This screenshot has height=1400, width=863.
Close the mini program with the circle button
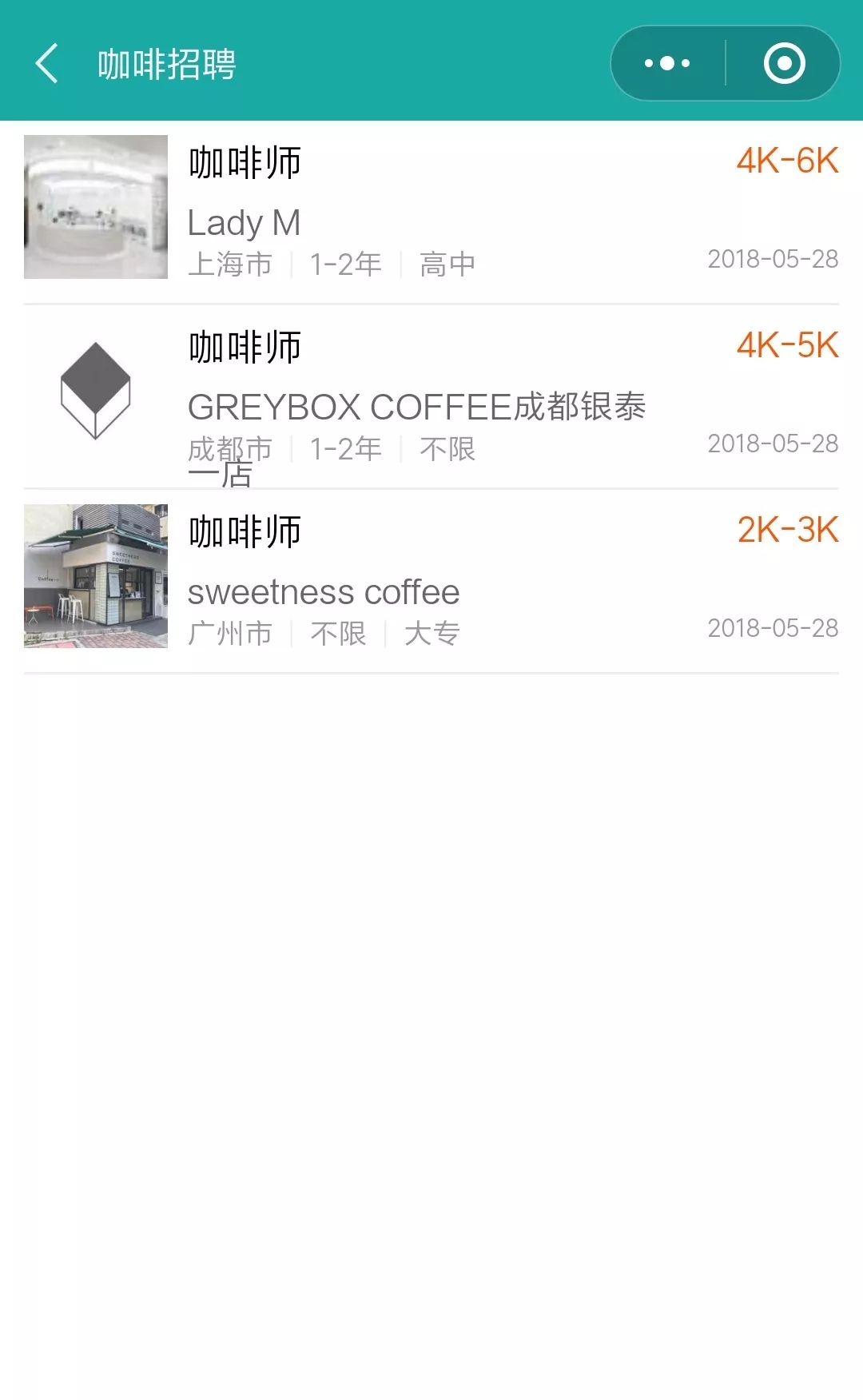(784, 63)
